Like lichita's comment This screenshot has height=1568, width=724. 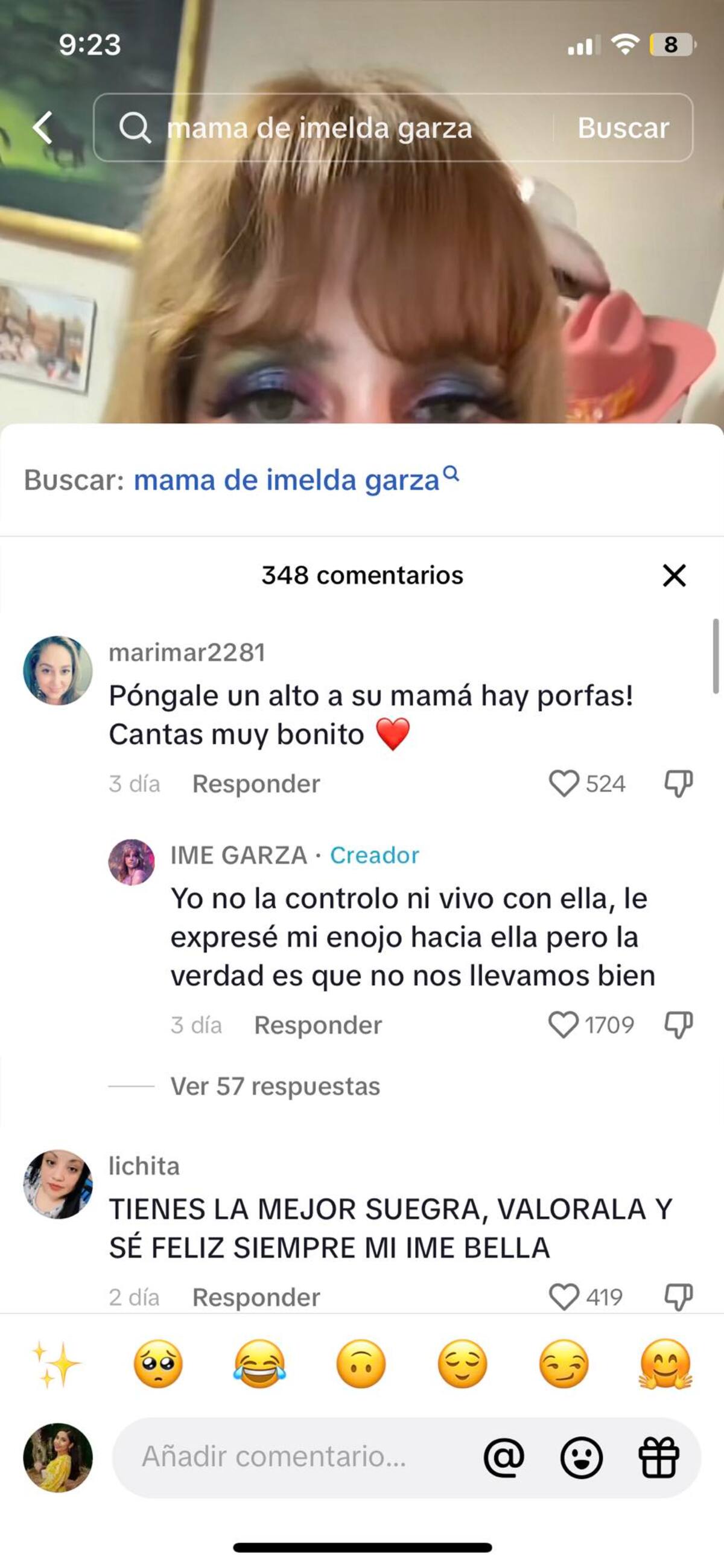(564, 1297)
